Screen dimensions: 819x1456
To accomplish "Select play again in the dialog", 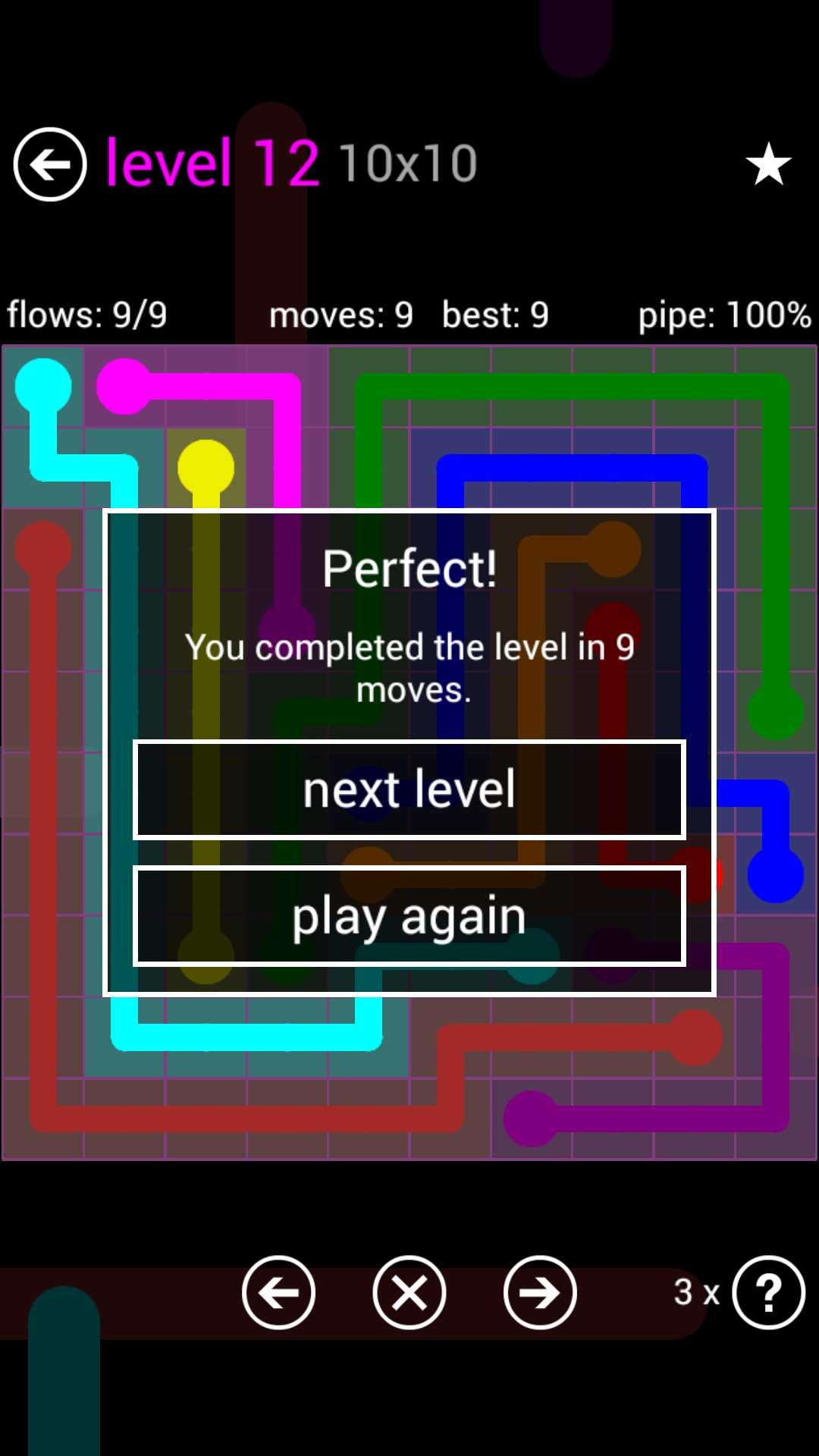I will coord(409,916).
